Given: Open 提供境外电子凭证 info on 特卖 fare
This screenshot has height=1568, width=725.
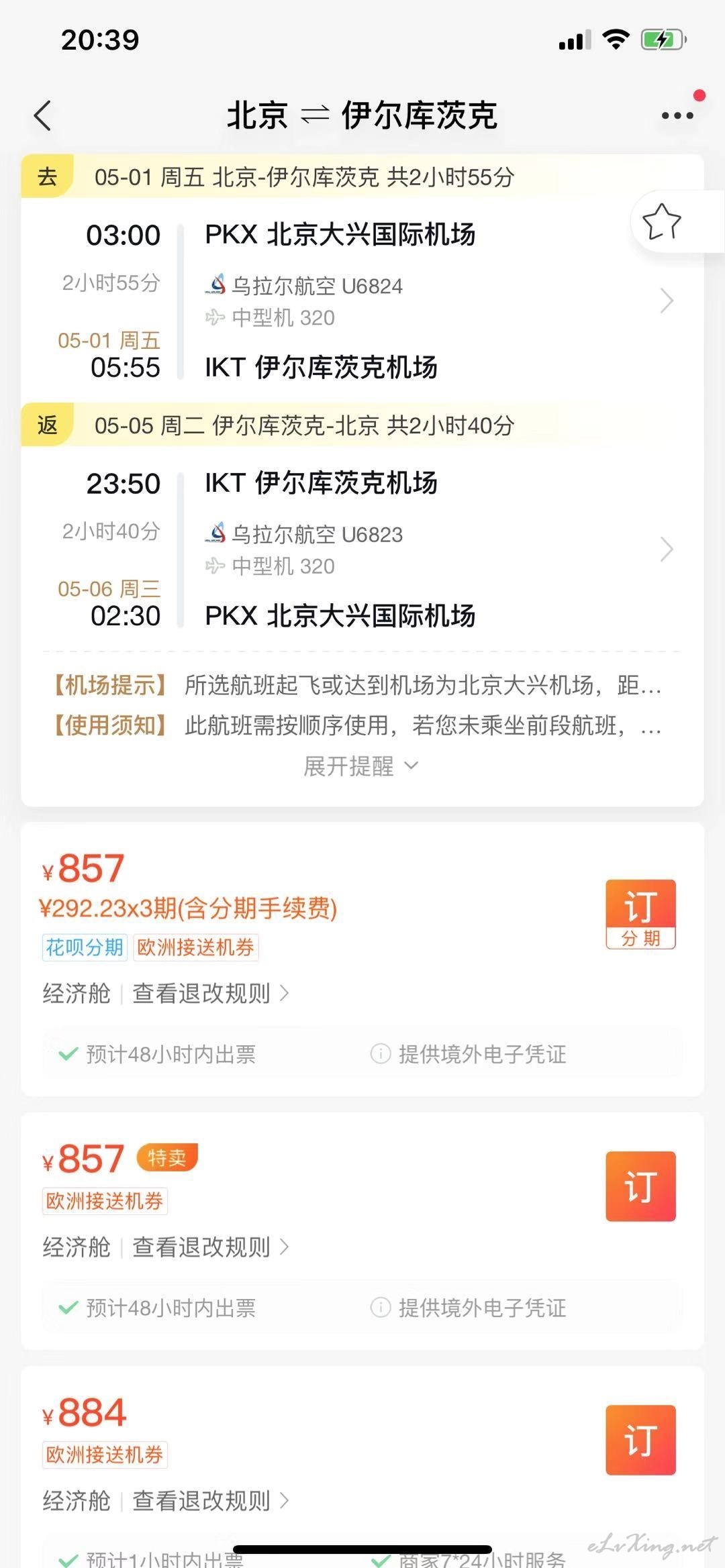Looking at the screenshot, I should pyautogui.click(x=469, y=1308).
